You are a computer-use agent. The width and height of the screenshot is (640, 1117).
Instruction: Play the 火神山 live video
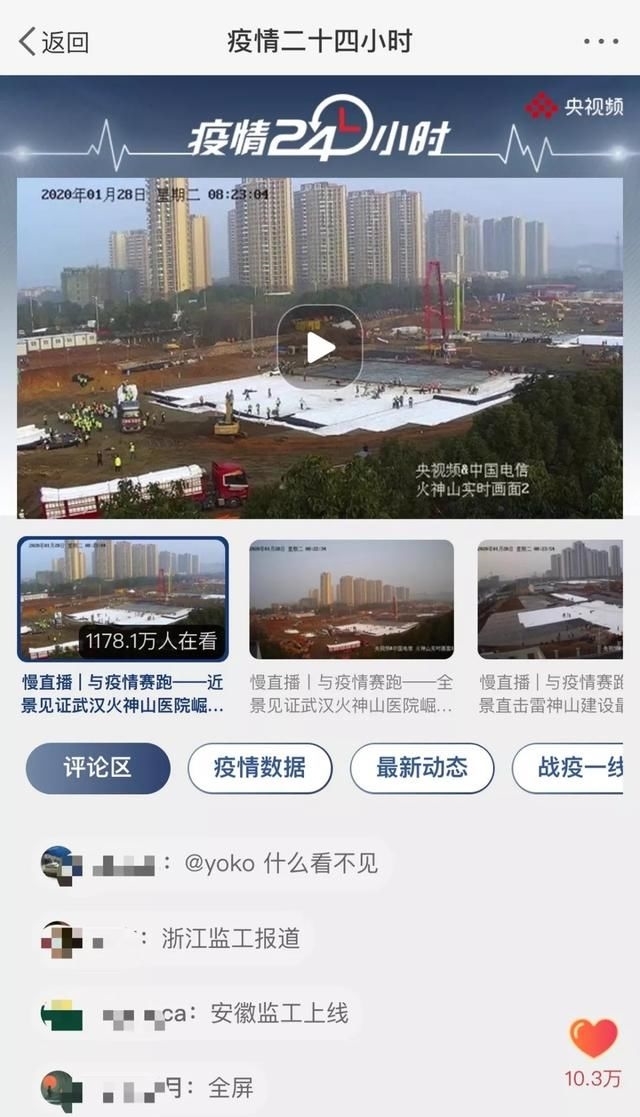tap(320, 347)
